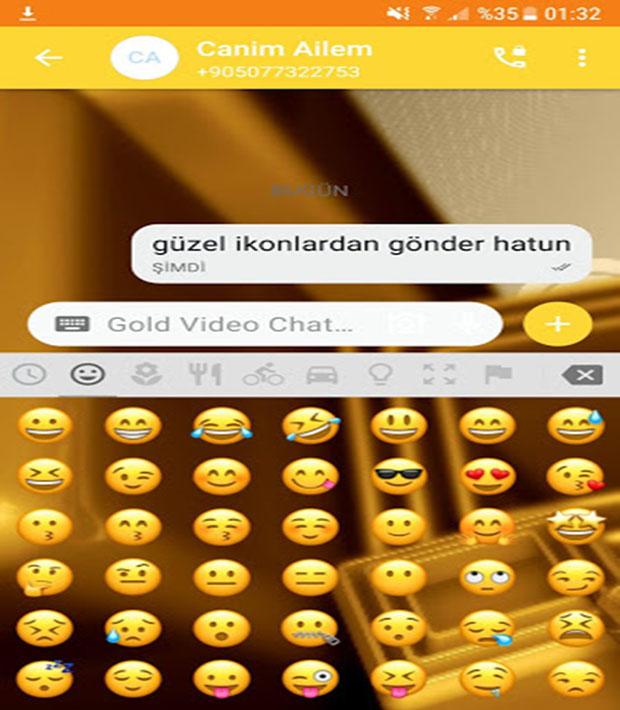Switch to the bicycle activity emoji tab
Image resolution: width=620 pixels, height=710 pixels.
262,375
